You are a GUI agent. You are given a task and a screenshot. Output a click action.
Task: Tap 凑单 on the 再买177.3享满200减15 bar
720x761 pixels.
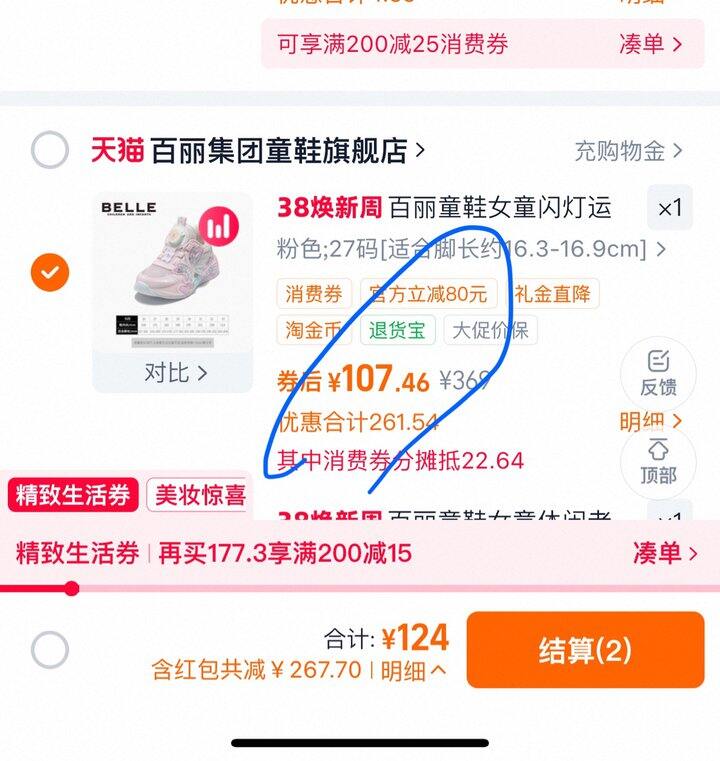[665, 553]
